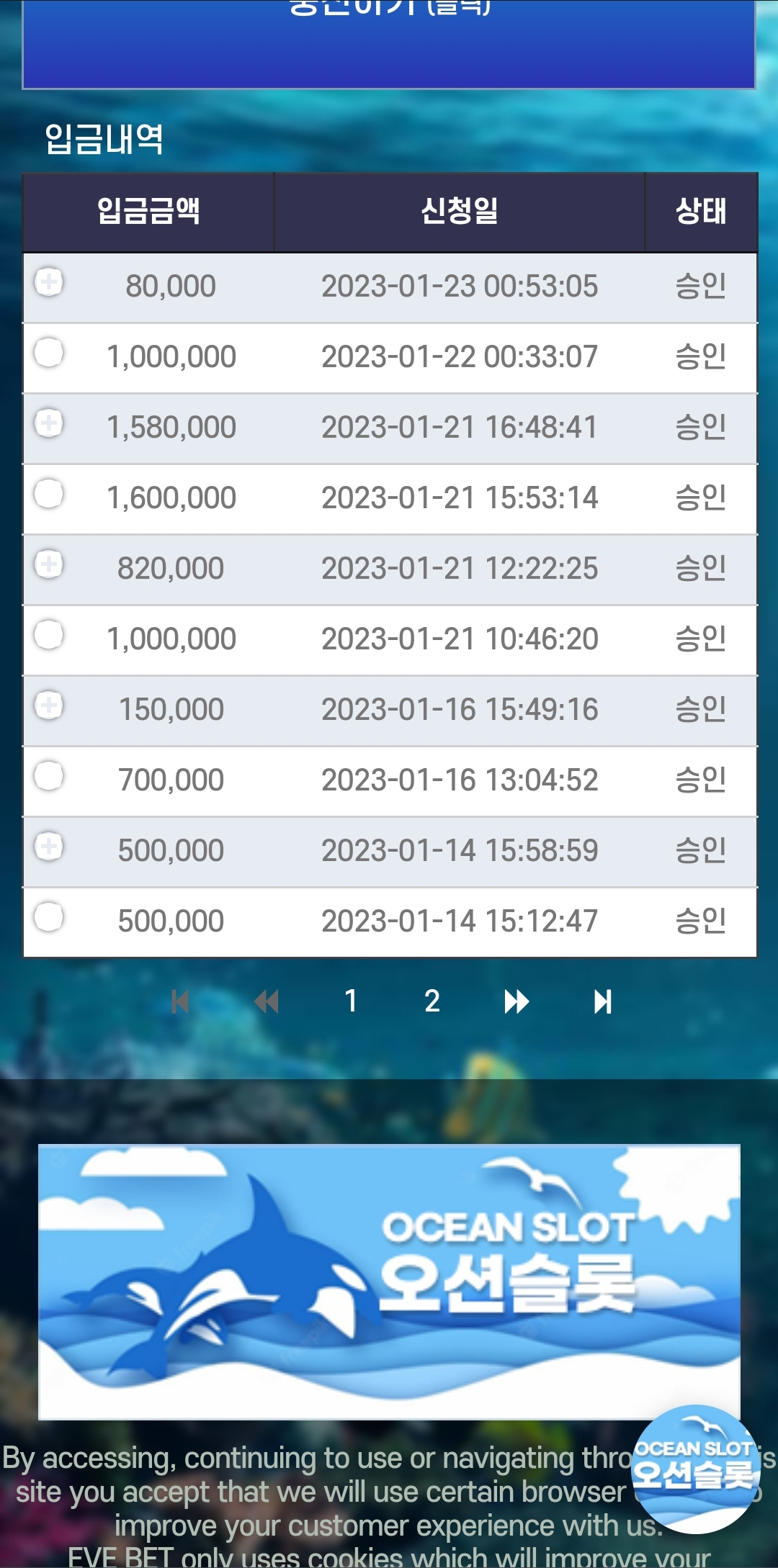Viewport: 778px width, 1568px height.
Task: Expand the 150,000 deposit row
Action: [49, 705]
